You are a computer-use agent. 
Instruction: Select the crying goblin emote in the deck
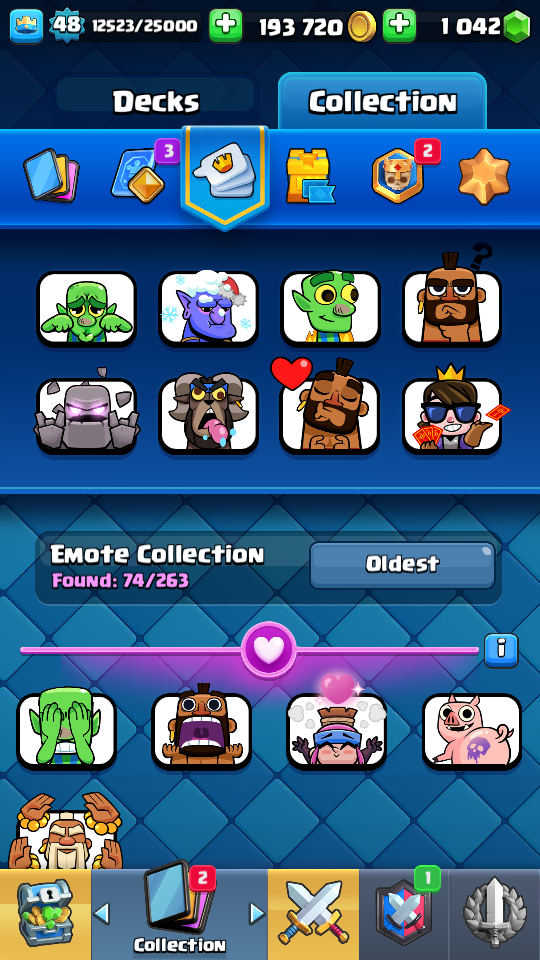(86, 309)
